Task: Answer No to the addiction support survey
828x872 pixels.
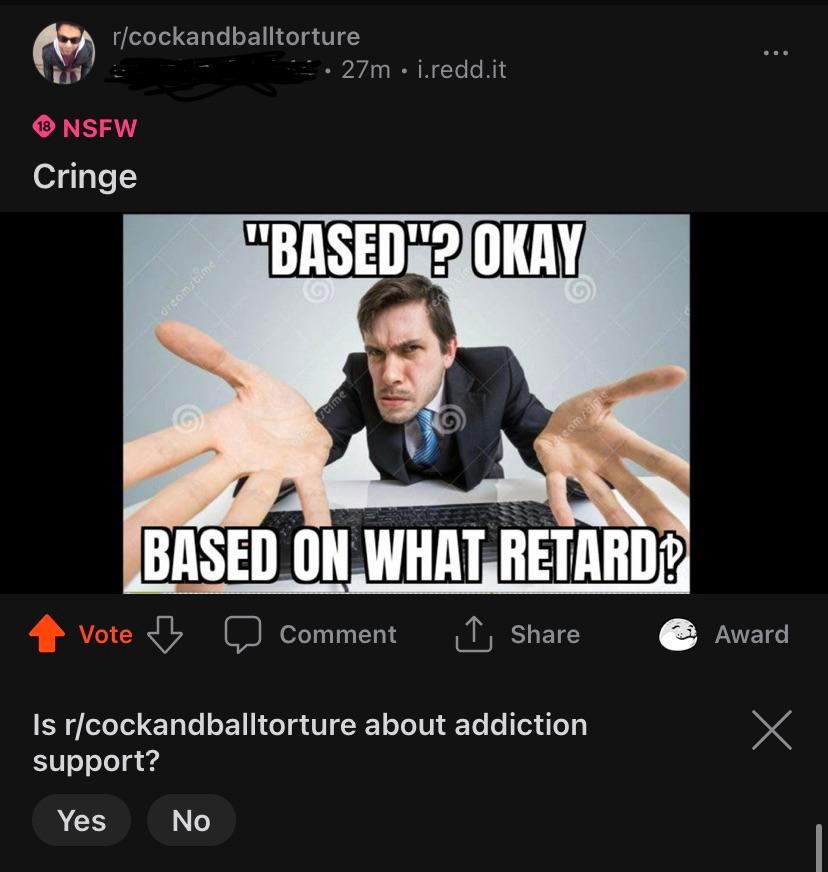Action: [191, 820]
